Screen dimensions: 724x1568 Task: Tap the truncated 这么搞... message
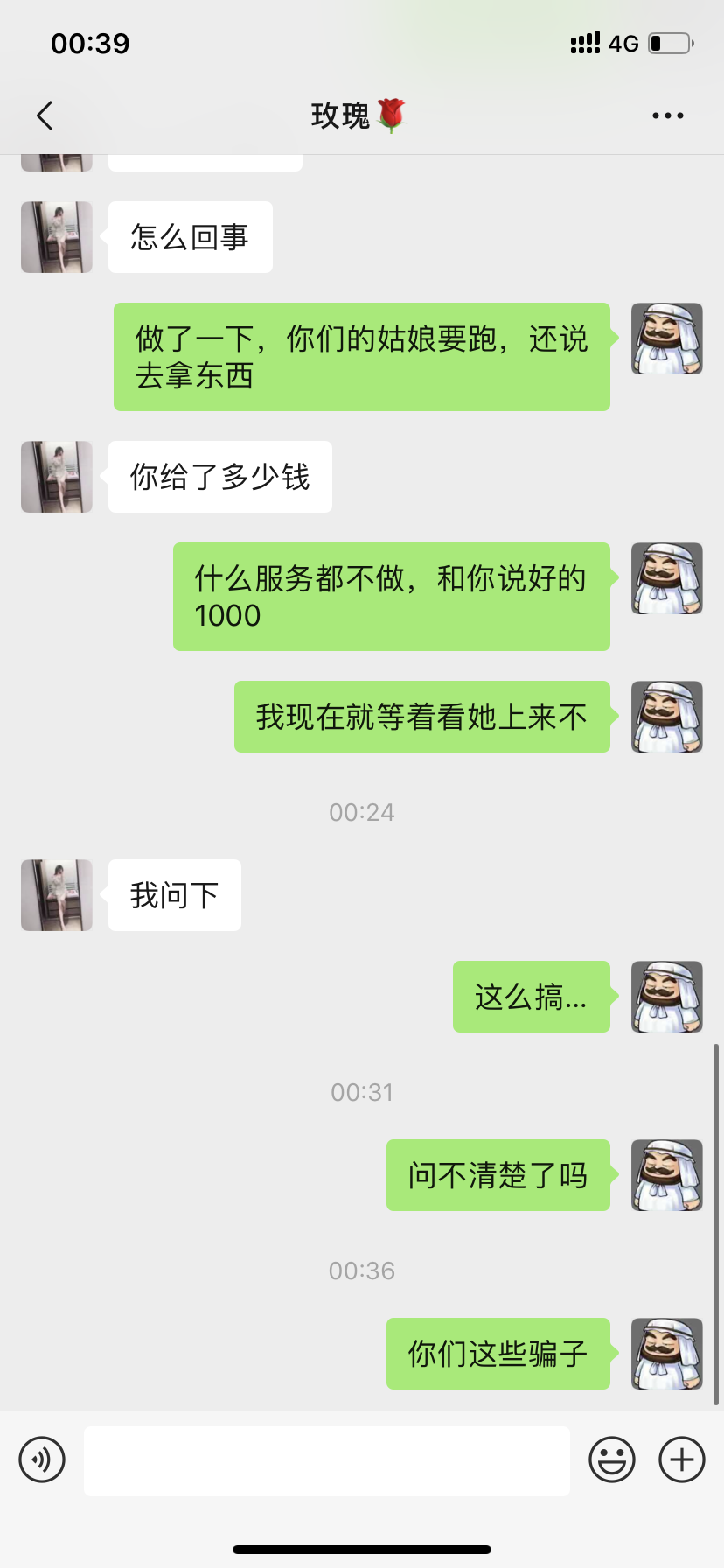[531, 997]
